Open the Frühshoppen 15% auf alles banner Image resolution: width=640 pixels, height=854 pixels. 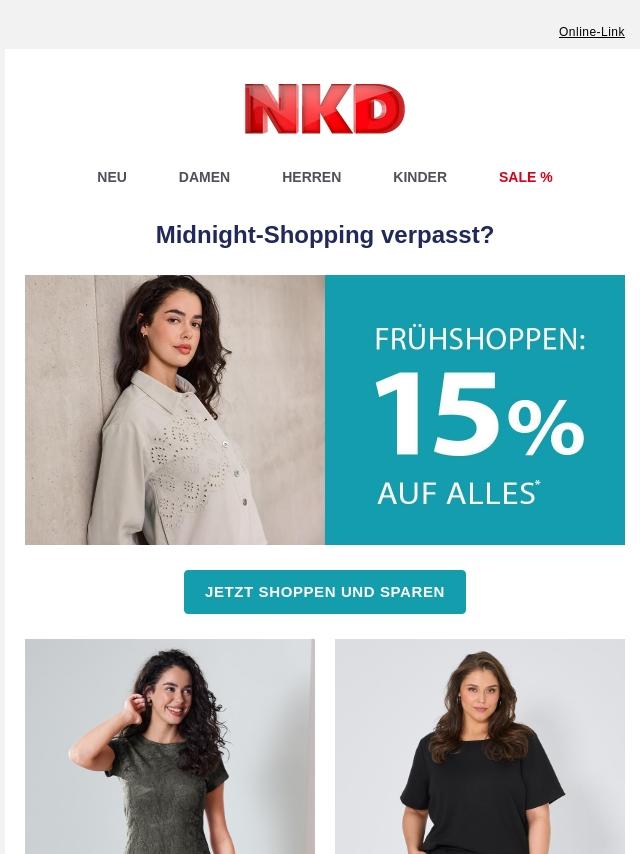tap(325, 410)
